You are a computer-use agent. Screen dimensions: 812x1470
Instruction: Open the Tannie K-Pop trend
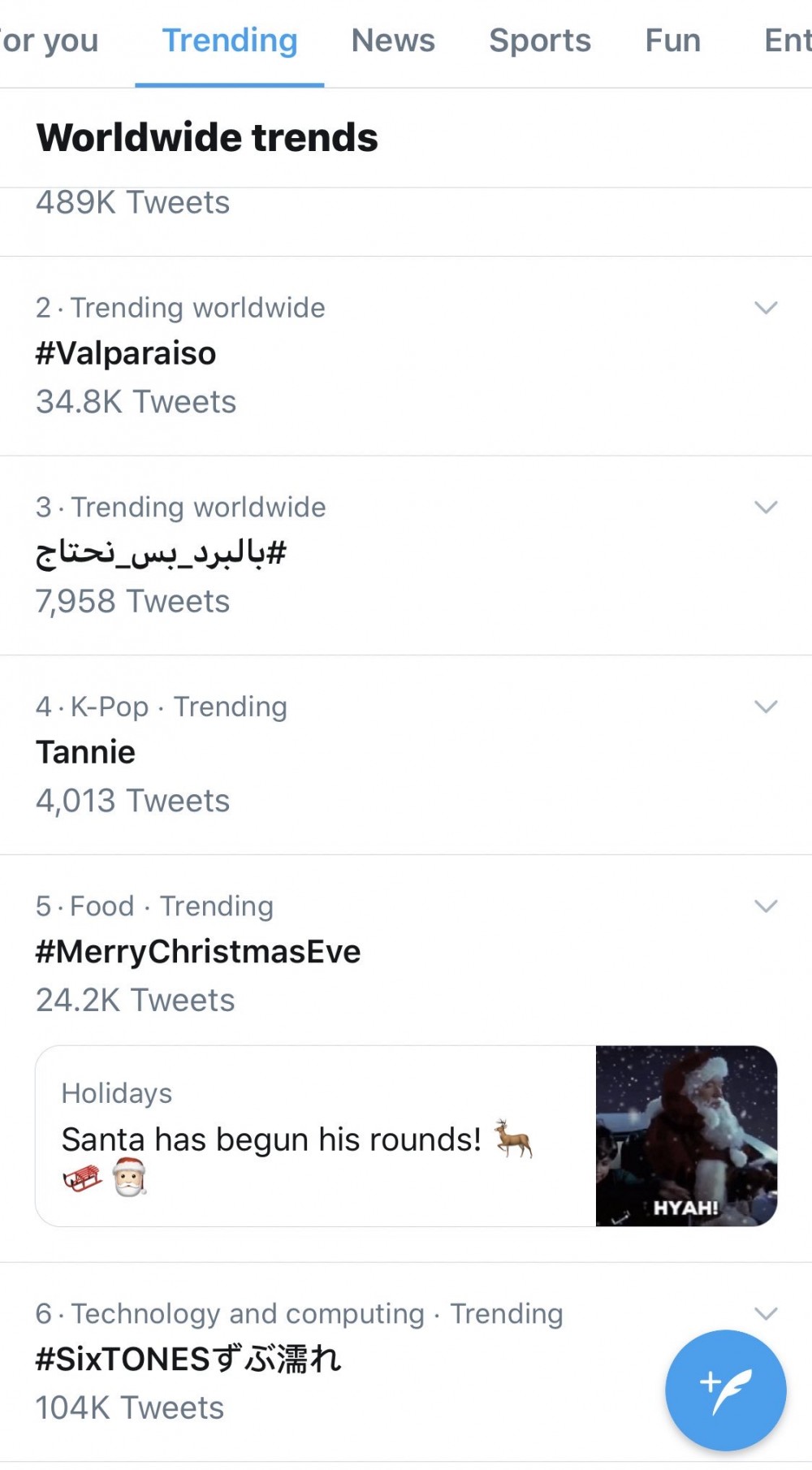406,754
